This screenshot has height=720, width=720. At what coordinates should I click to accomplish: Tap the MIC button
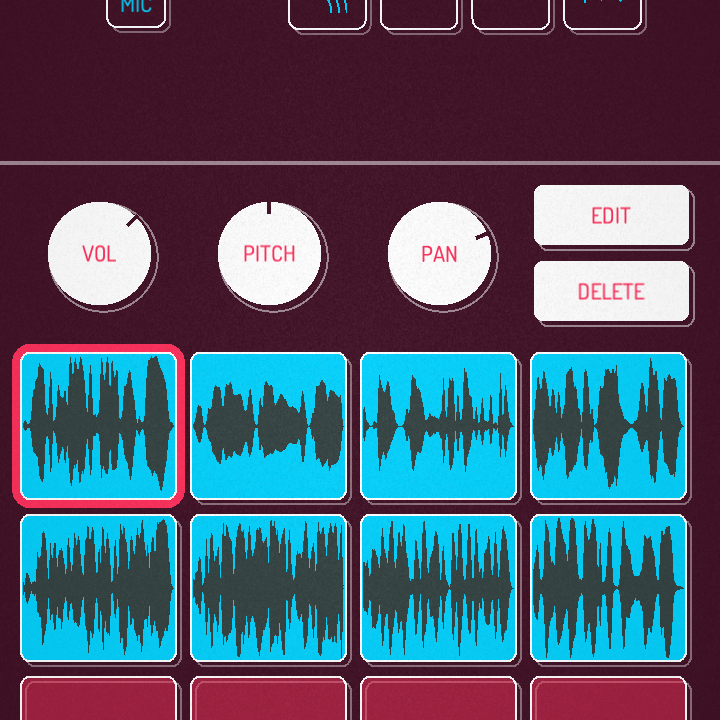[136, 10]
